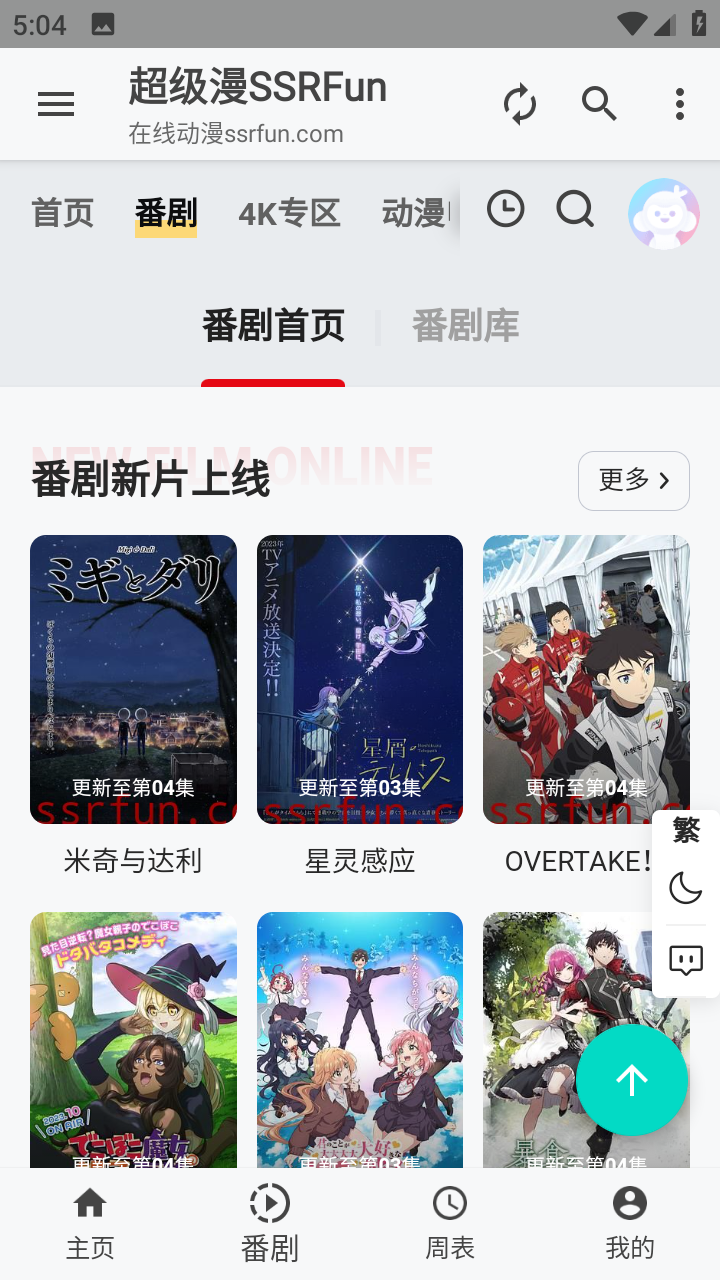Viewport: 720px width, 1280px height.
Task: Open feedback via the speech bubble icon
Action: 687,962
